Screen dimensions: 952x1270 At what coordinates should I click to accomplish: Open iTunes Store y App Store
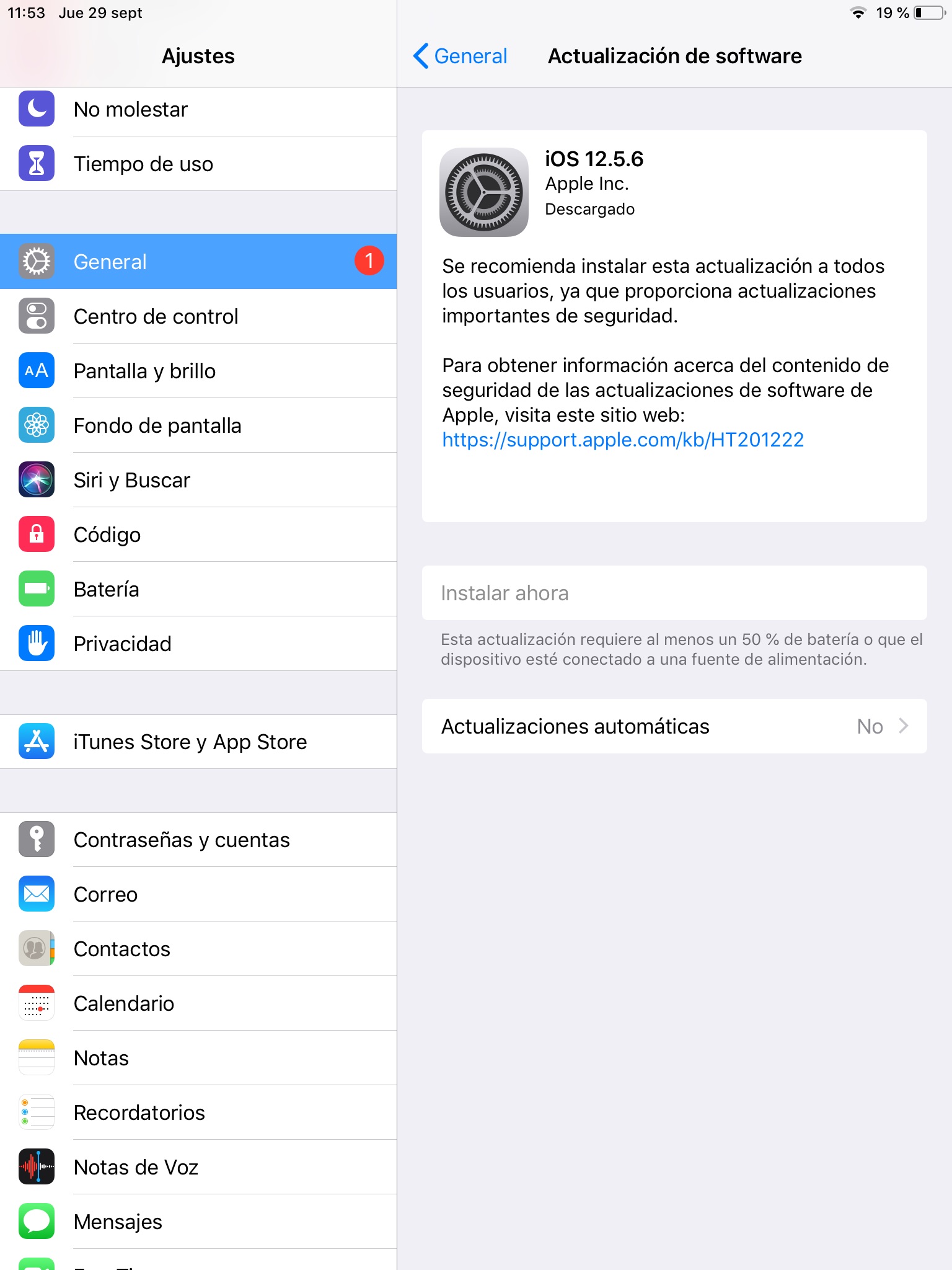coord(198,742)
